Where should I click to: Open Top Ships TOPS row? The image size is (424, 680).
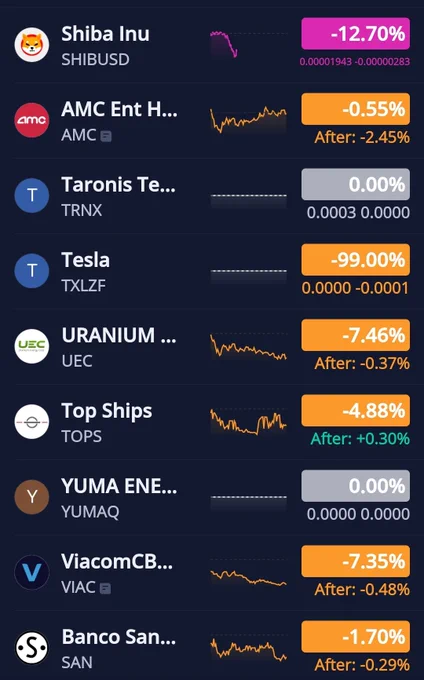click(212, 422)
